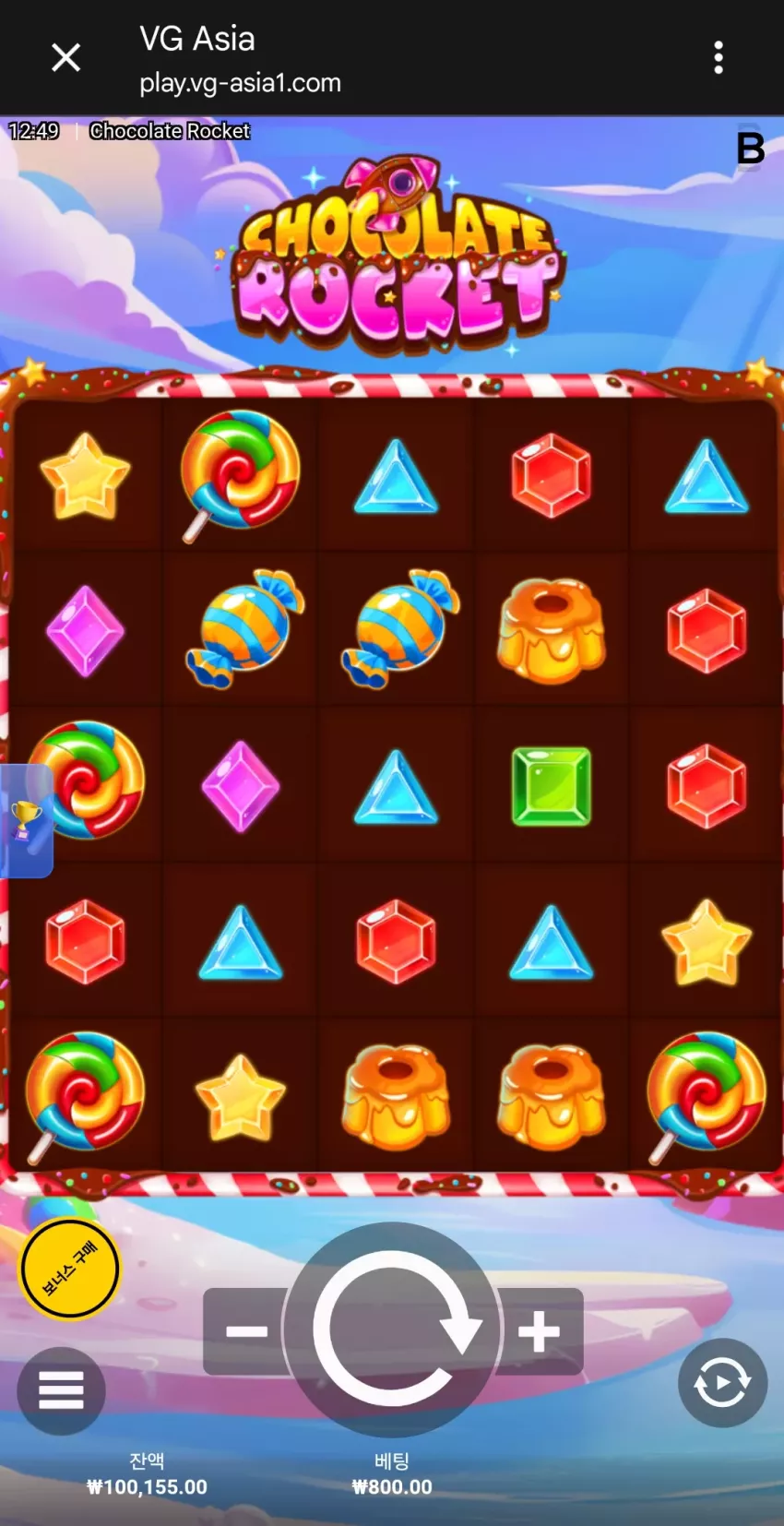The height and width of the screenshot is (1526, 784).
Task: Spin the Chocolate Rocket reels
Action: (x=394, y=1329)
